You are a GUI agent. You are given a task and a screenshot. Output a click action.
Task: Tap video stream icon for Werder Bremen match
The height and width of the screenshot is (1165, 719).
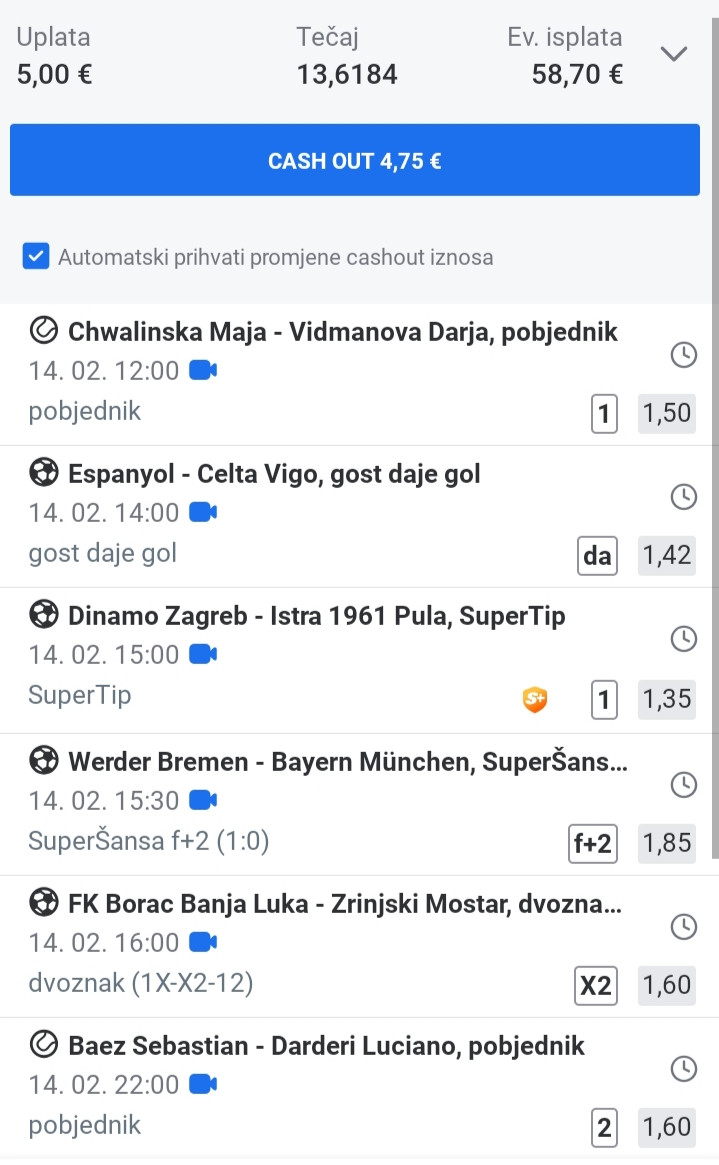[x=203, y=800]
